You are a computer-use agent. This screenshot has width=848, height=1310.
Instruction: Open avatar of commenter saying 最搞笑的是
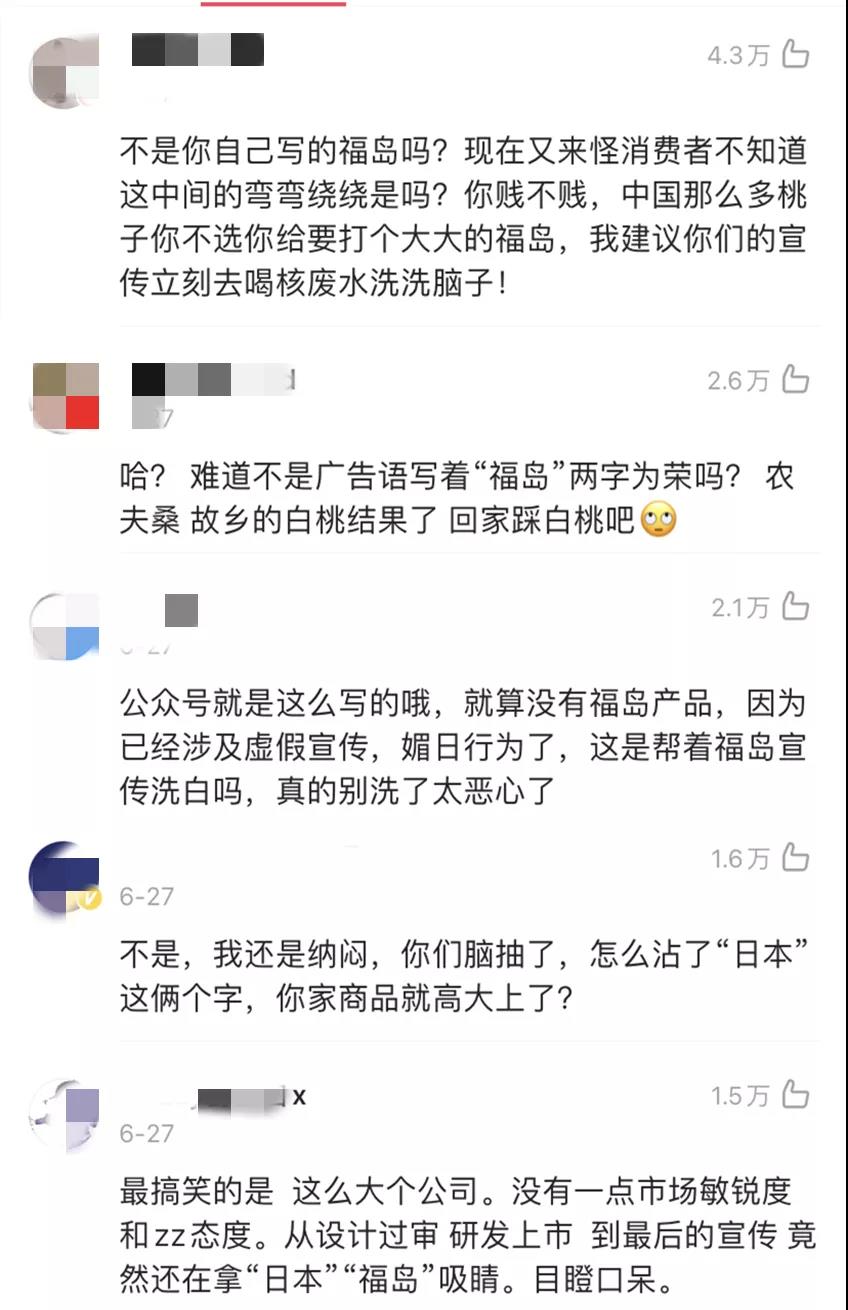pos(66,1115)
